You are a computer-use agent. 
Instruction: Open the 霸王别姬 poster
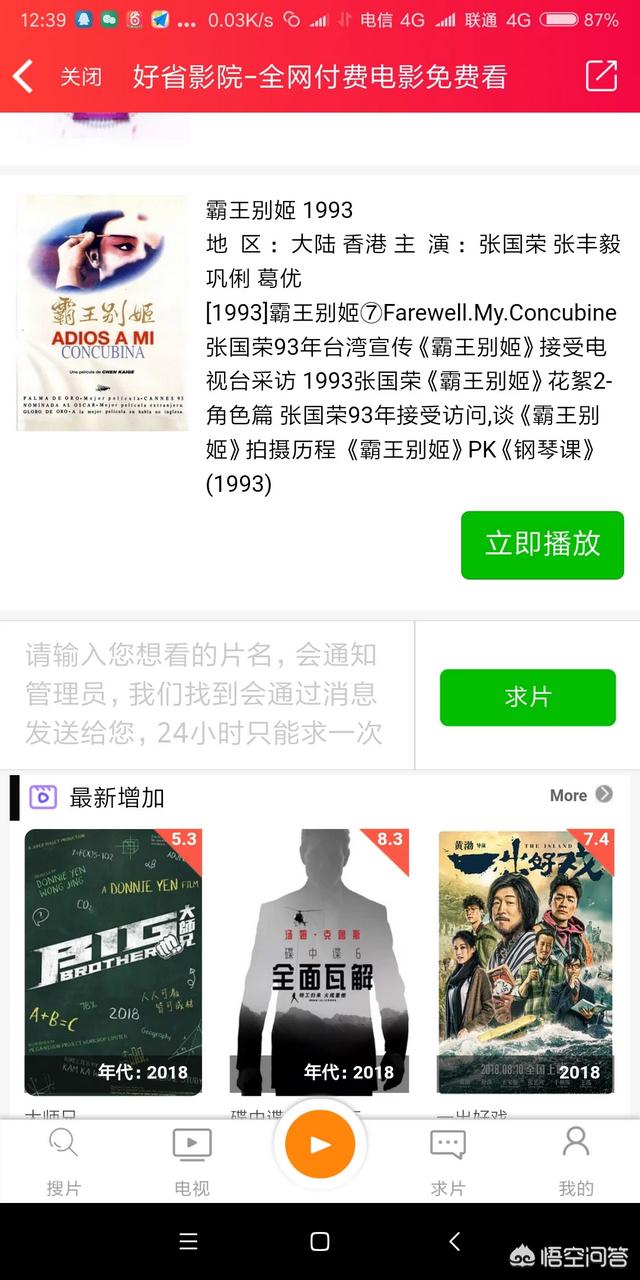pos(102,313)
